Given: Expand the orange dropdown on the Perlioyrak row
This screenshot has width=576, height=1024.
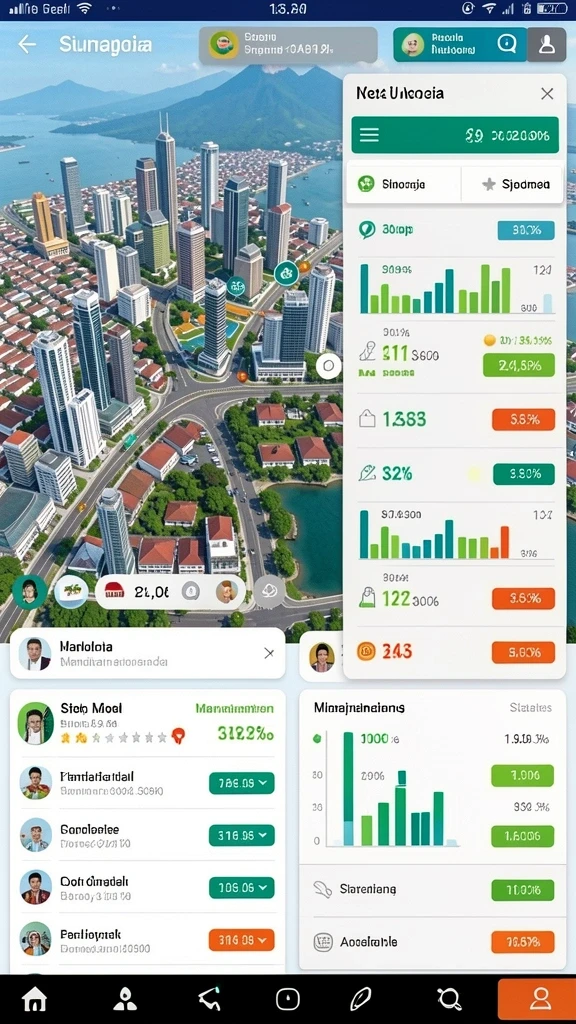Looking at the screenshot, I should (x=242, y=940).
